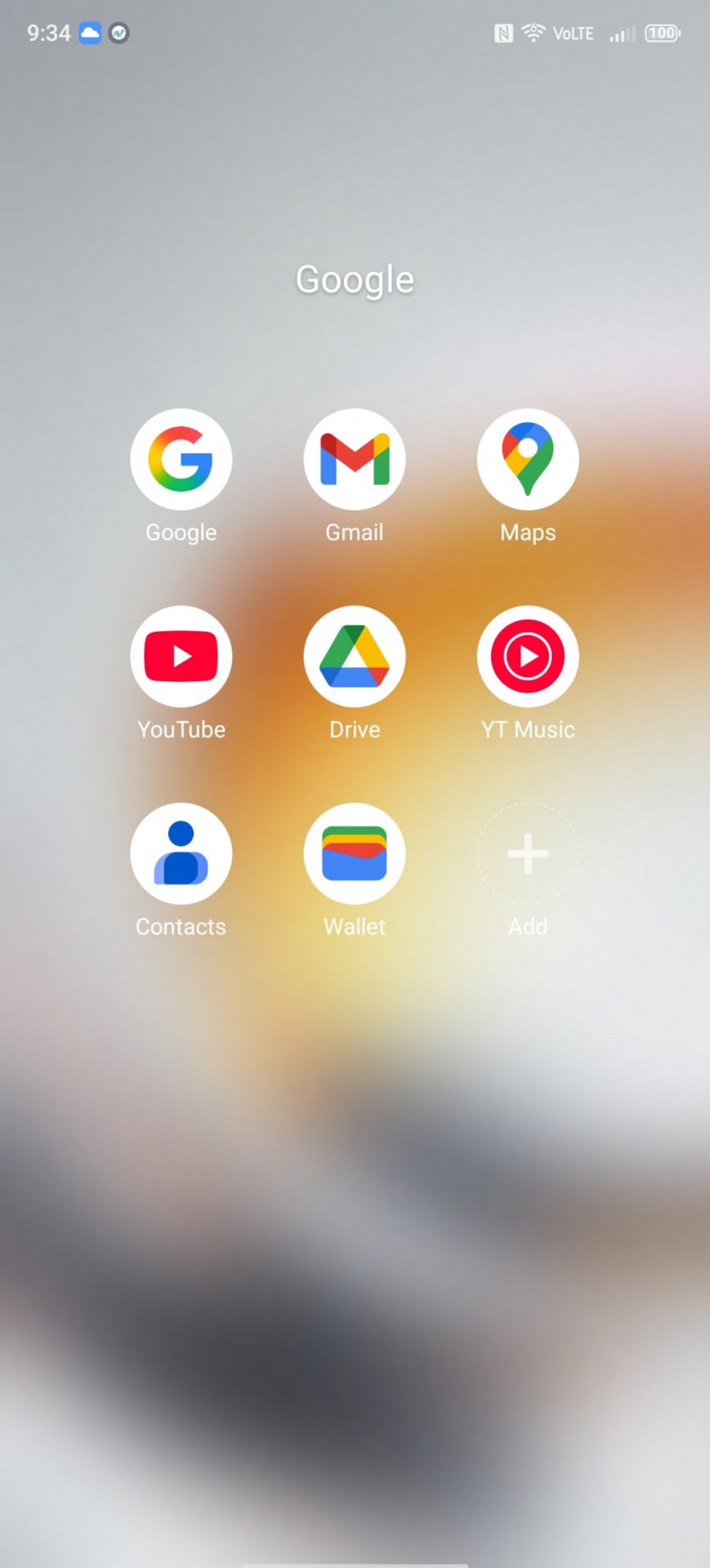
Task: Launch Google Wallet
Action: tap(354, 853)
